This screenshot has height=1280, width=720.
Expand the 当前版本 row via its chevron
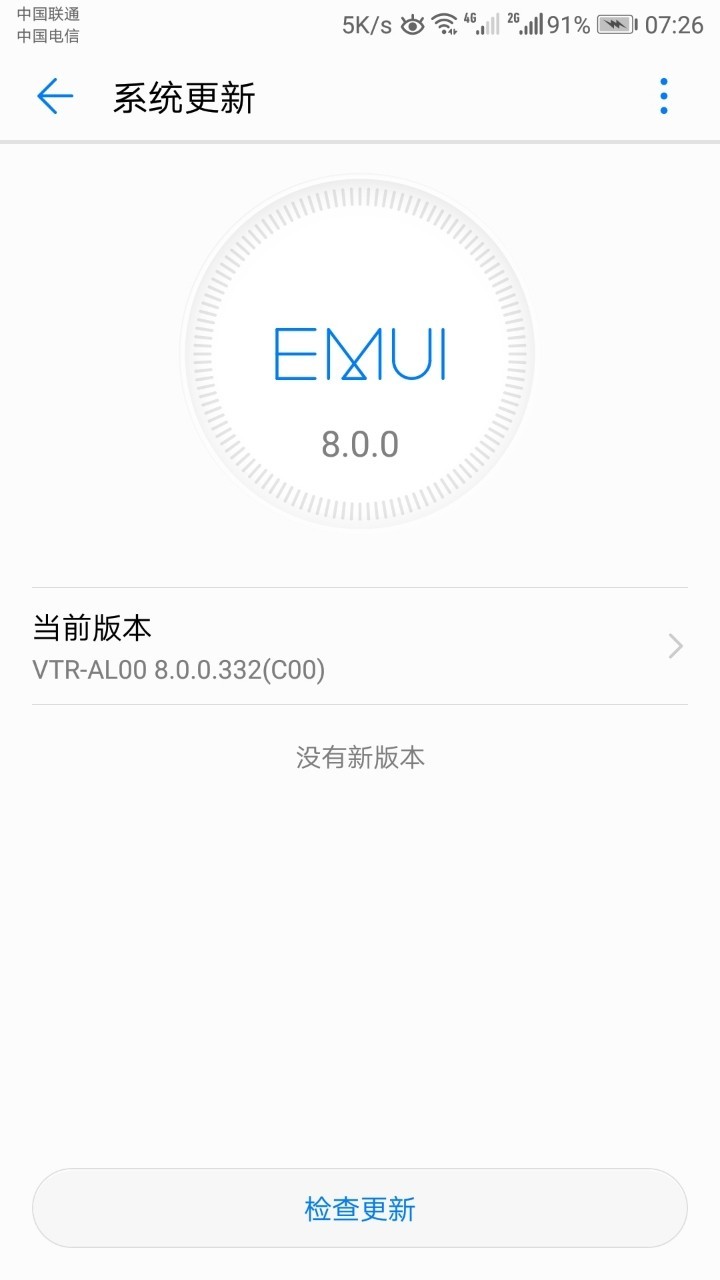(675, 645)
